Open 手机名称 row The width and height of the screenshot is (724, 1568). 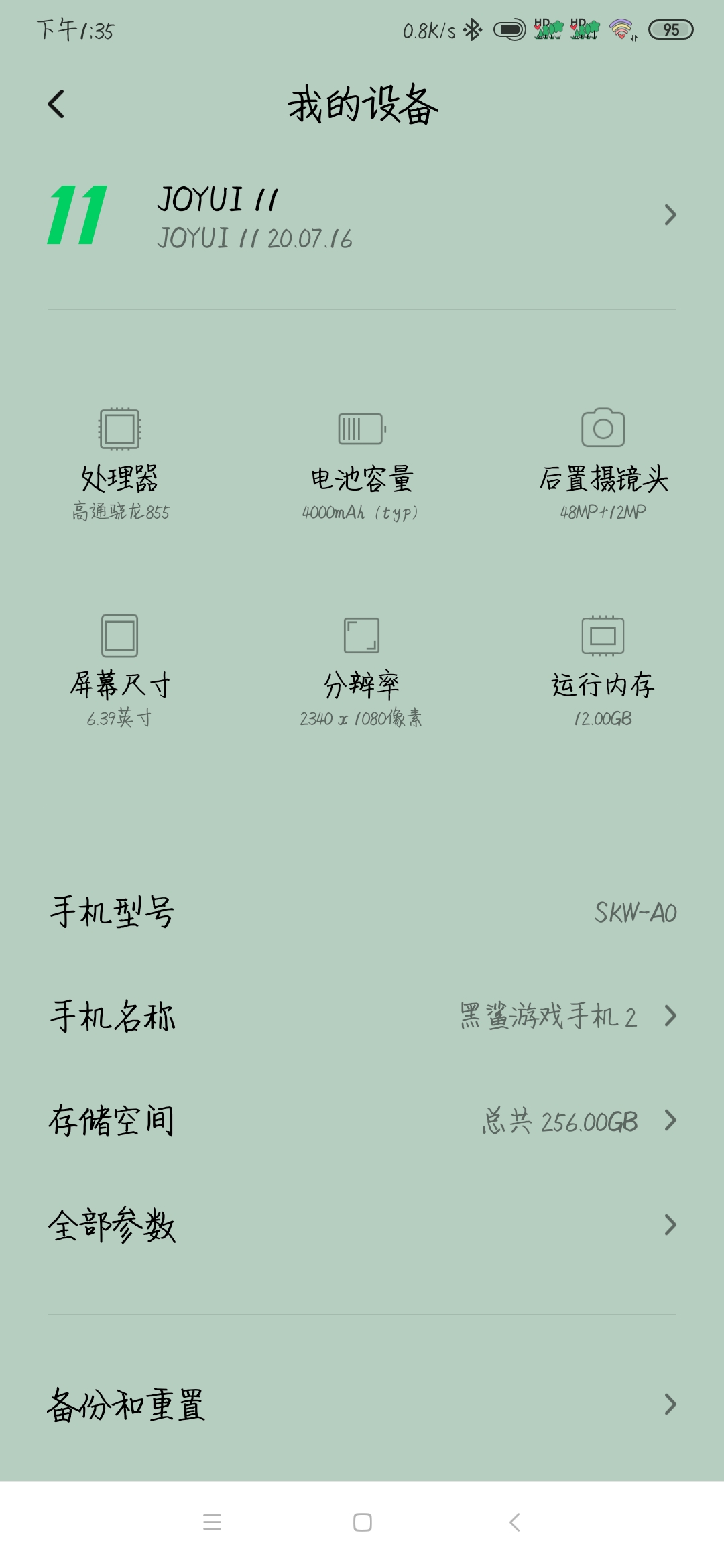[362, 1016]
